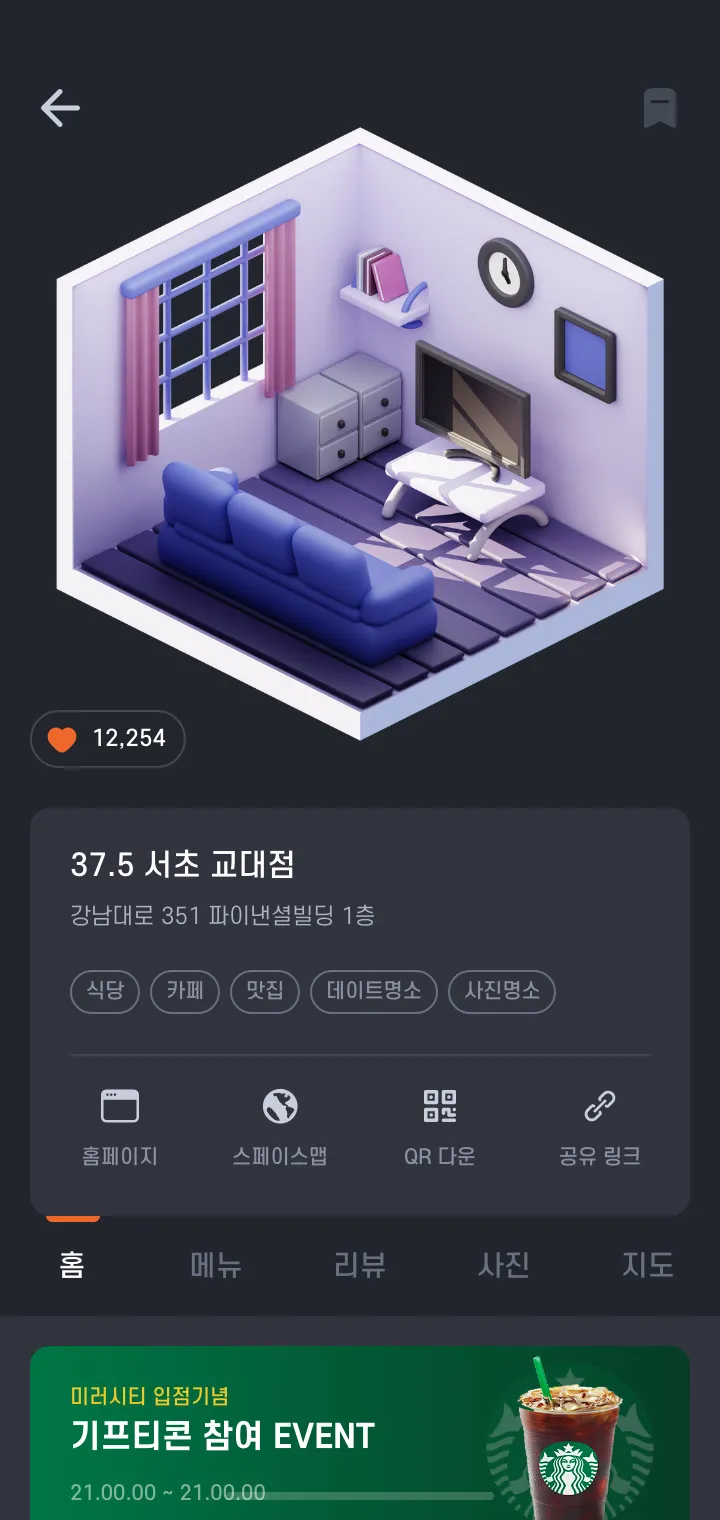Download the QR code via QR 다운
This screenshot has height=1520, width=720.
(x=440, y=1129)
